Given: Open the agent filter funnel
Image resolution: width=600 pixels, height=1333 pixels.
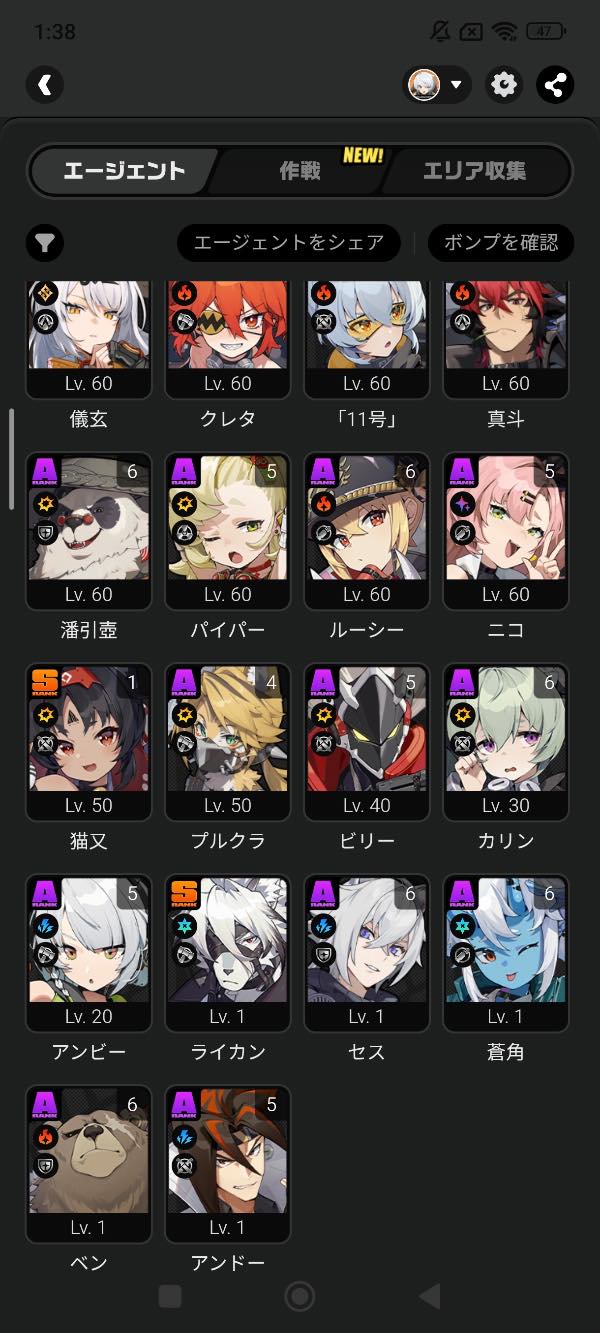Looking at the screenshot, I should coord(45,242).
